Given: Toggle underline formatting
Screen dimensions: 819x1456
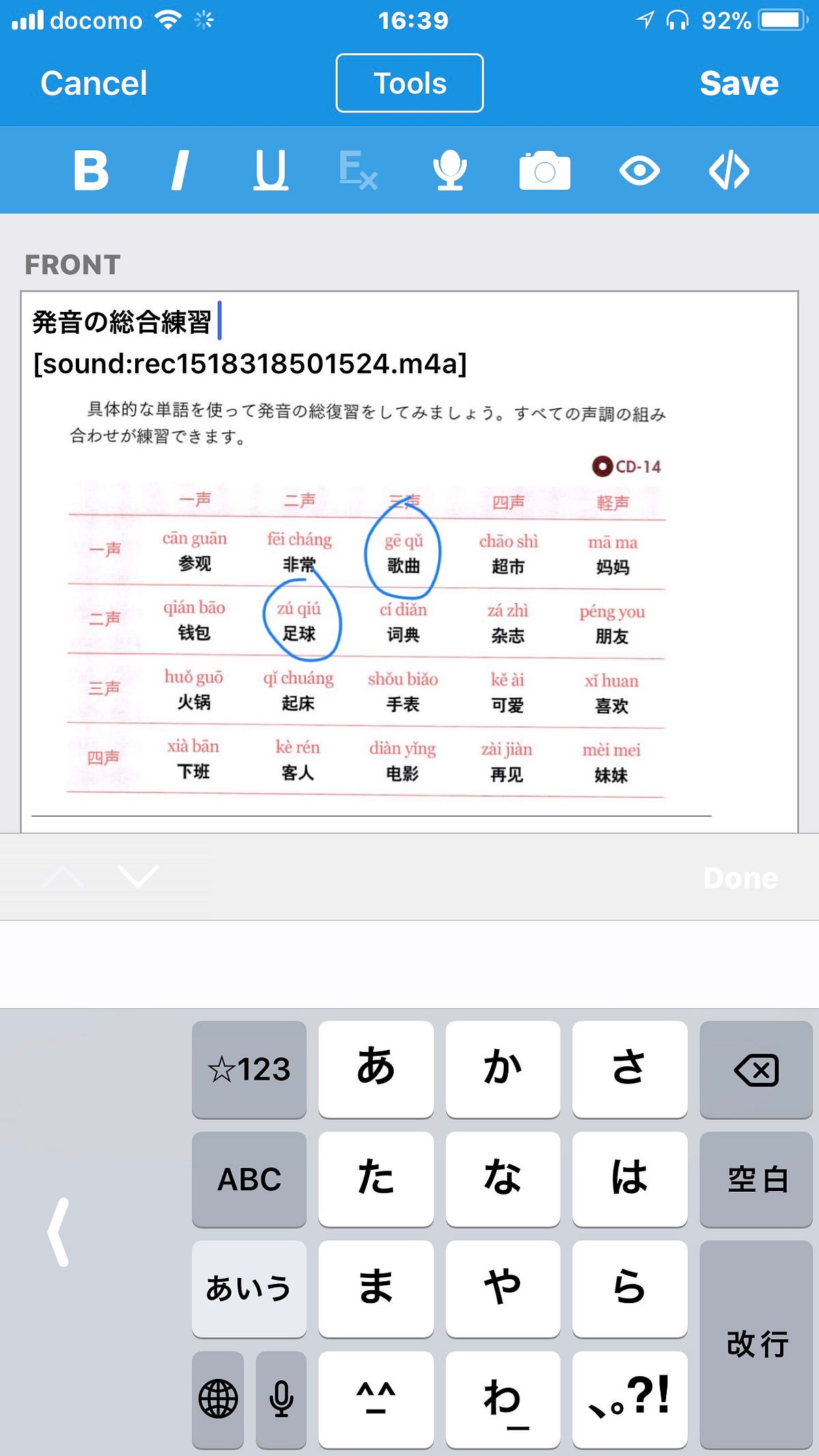Looking at the screenshot, I should coord(270,170).
